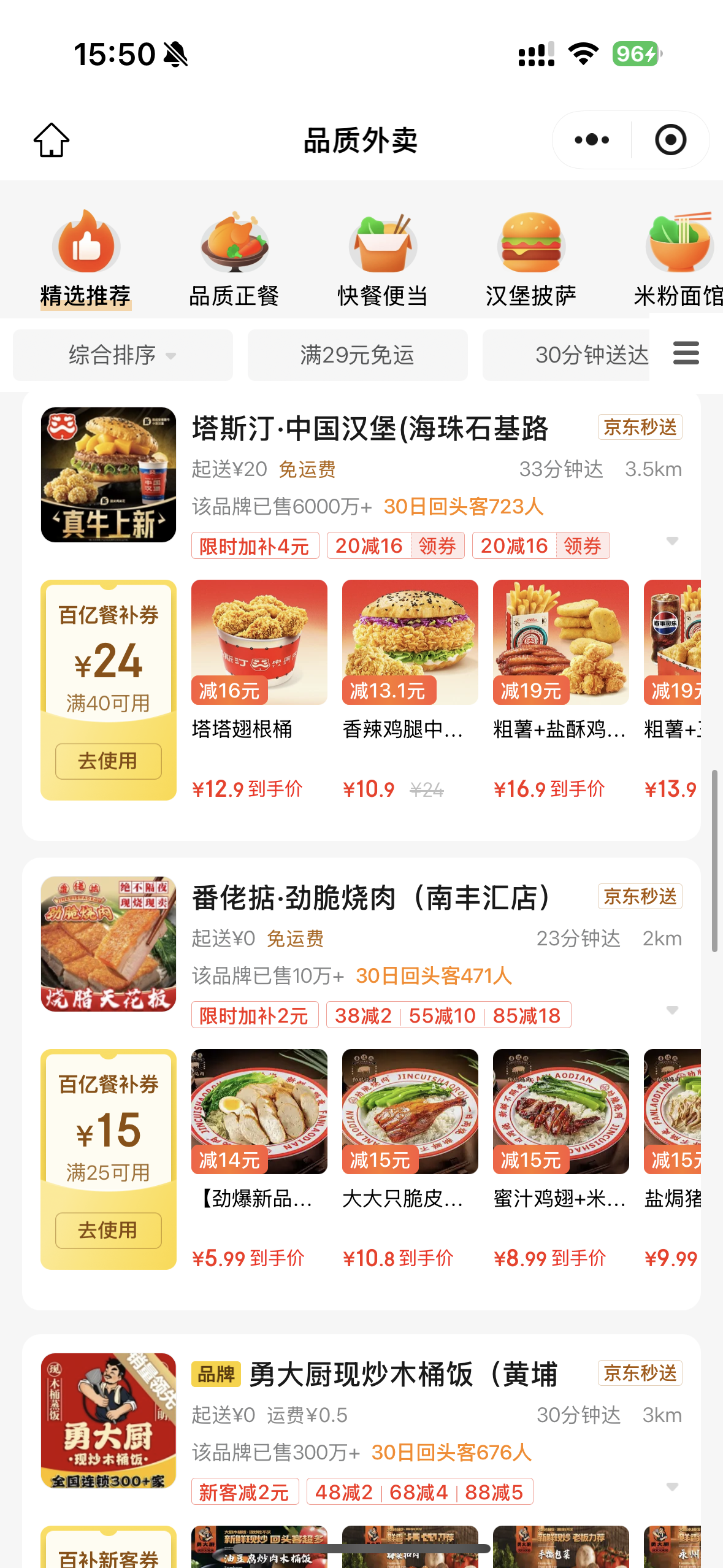Filter by 30分钟送达

(591, 355)
